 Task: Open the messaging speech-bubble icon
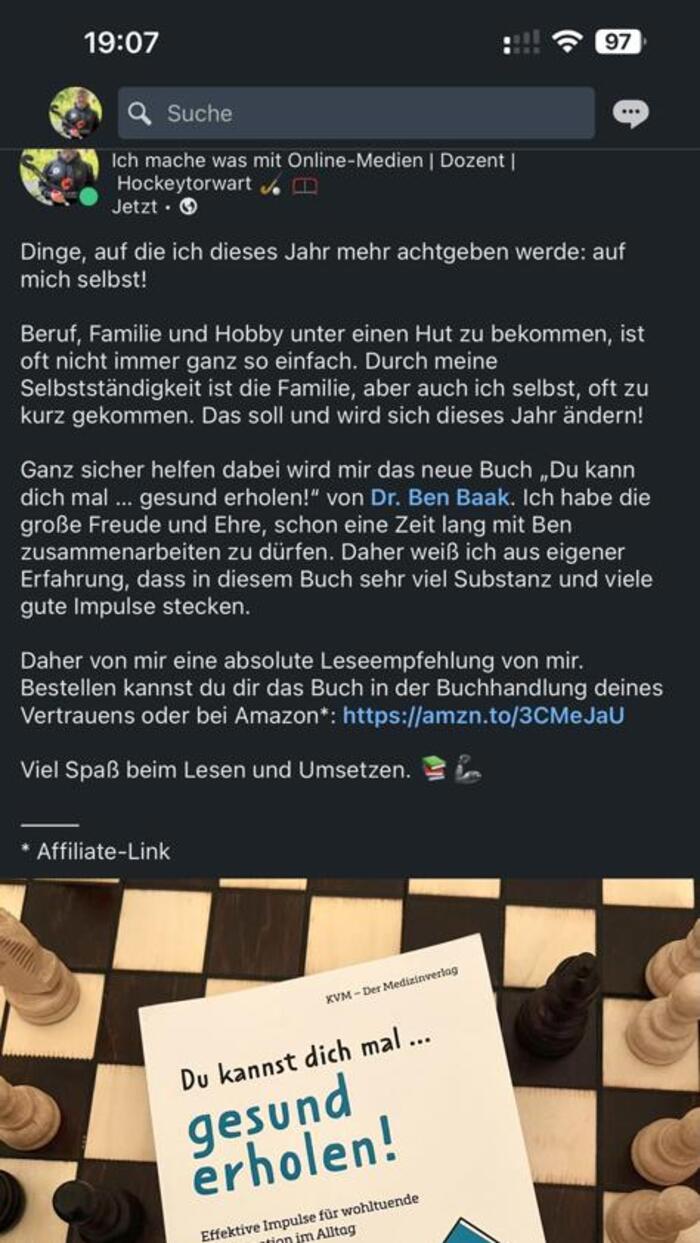coord(630,113)
